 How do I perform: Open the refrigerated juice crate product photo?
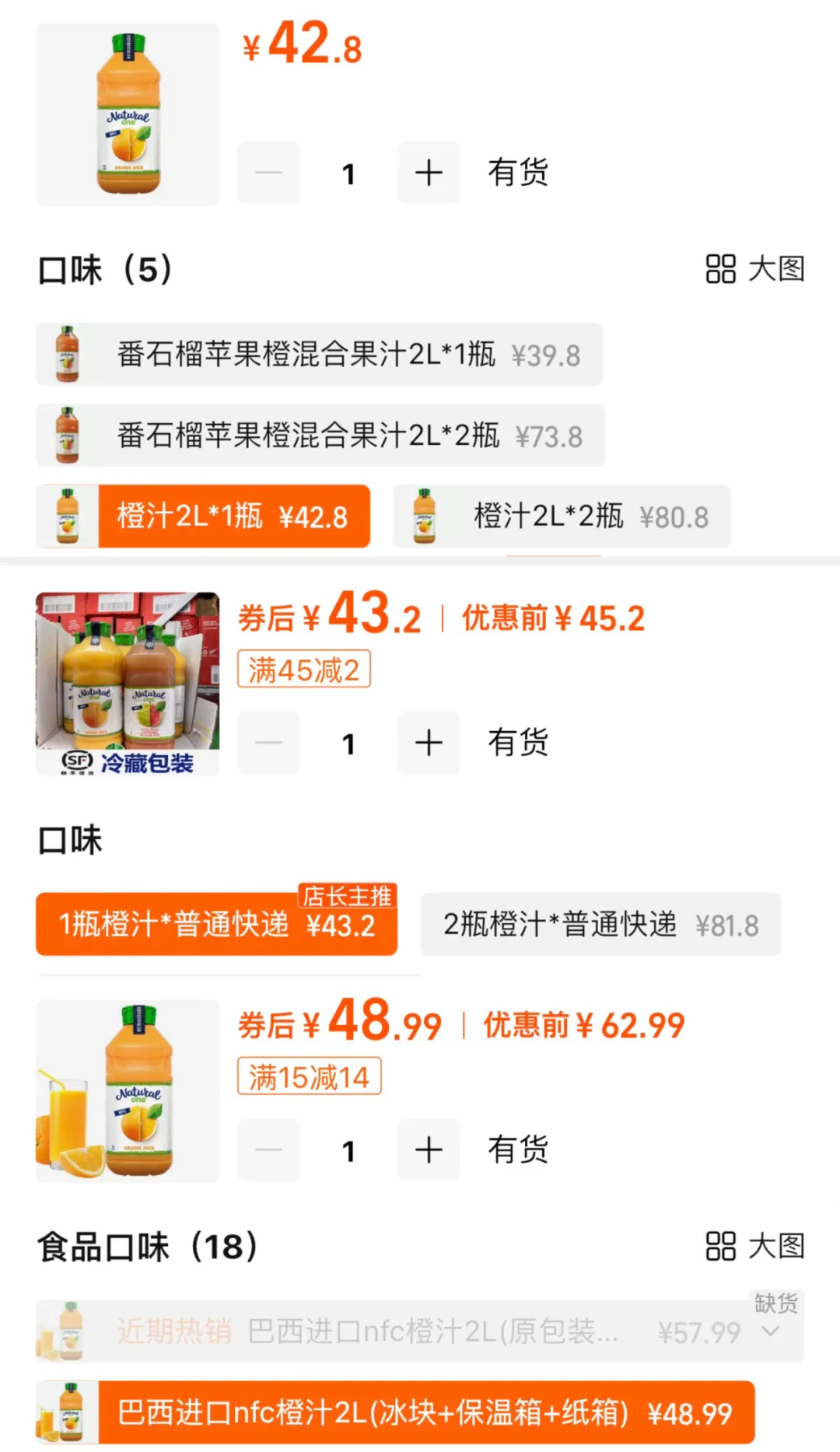(x=127, y=681)
